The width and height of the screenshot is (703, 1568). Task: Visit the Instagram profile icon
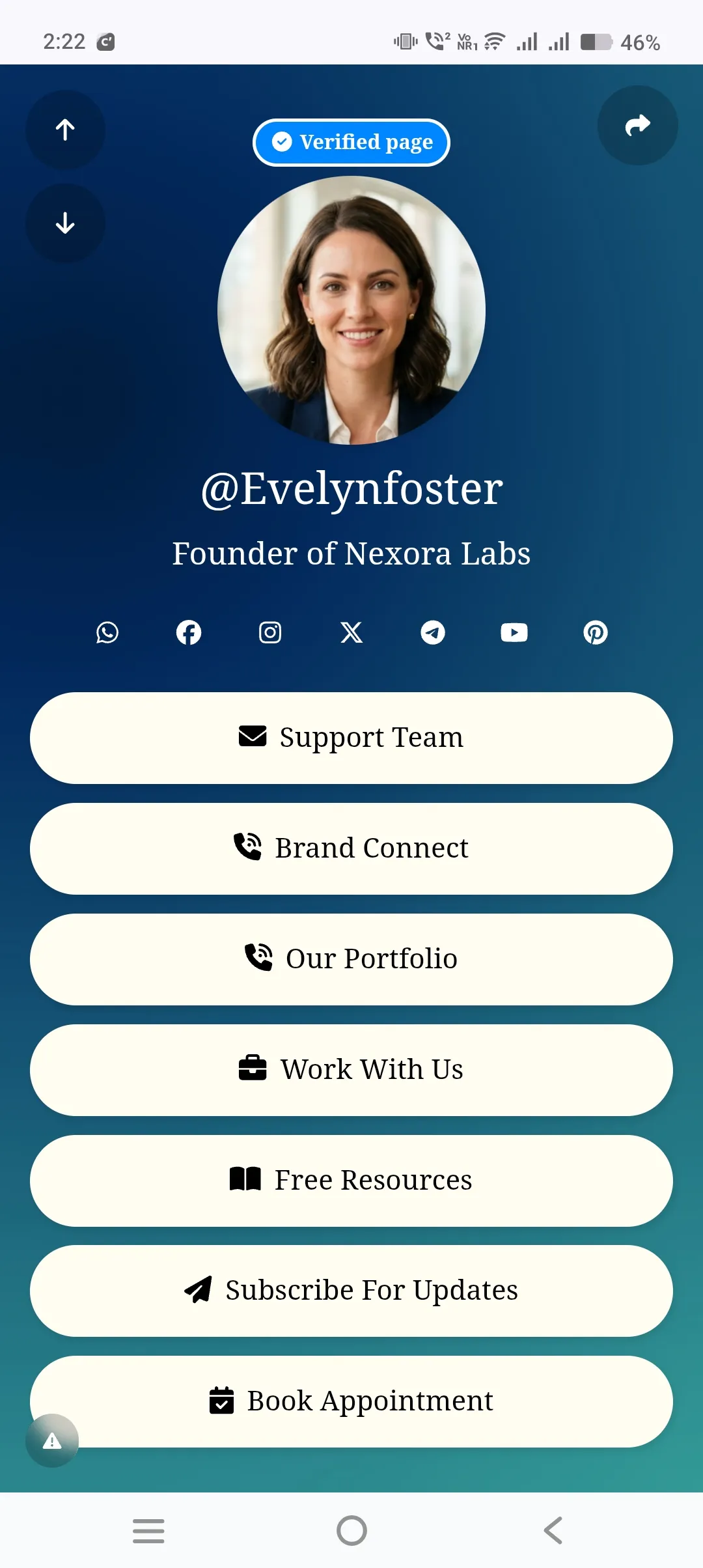point(270,632)
